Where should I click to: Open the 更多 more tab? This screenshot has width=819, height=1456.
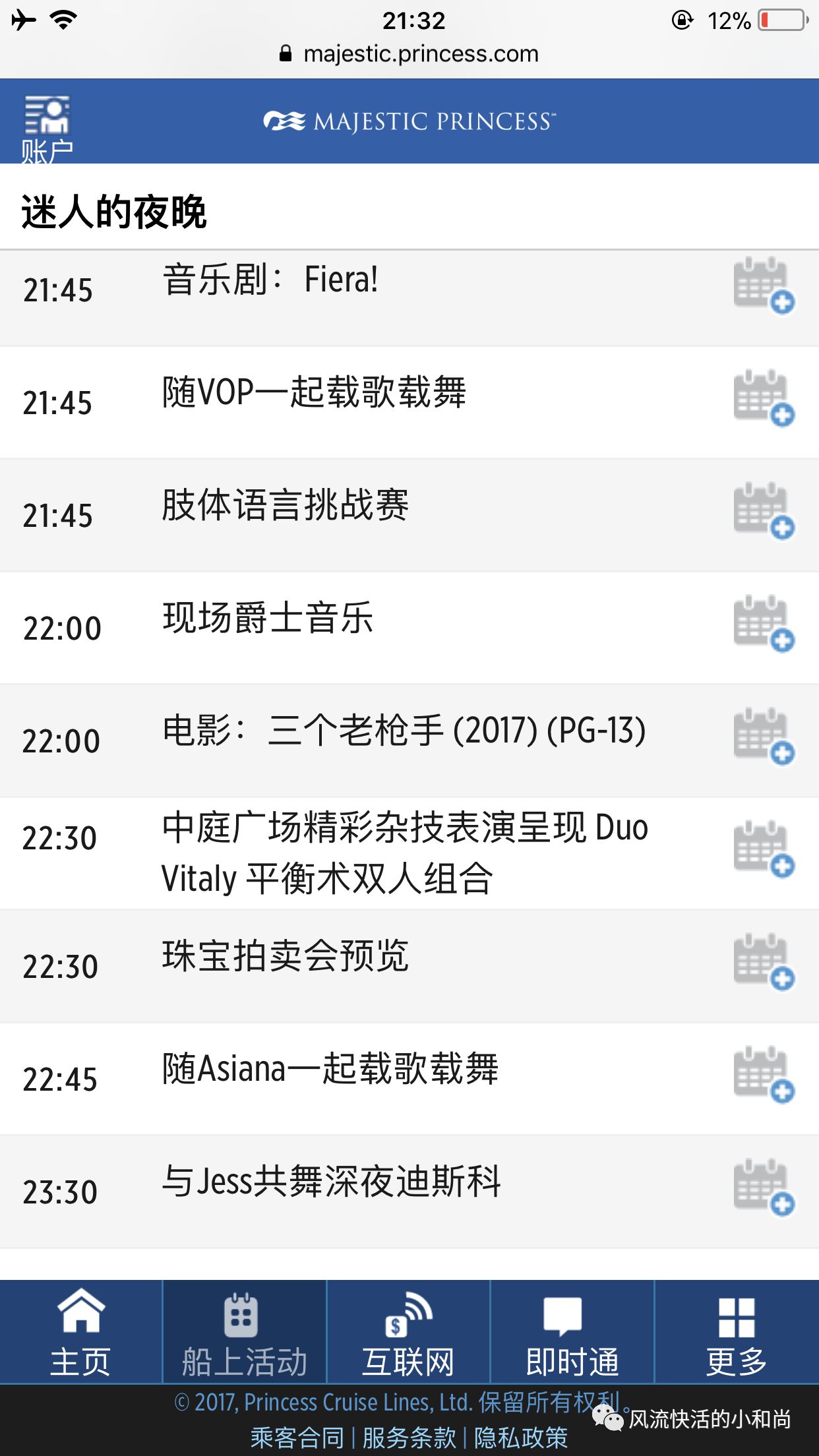736,1332
